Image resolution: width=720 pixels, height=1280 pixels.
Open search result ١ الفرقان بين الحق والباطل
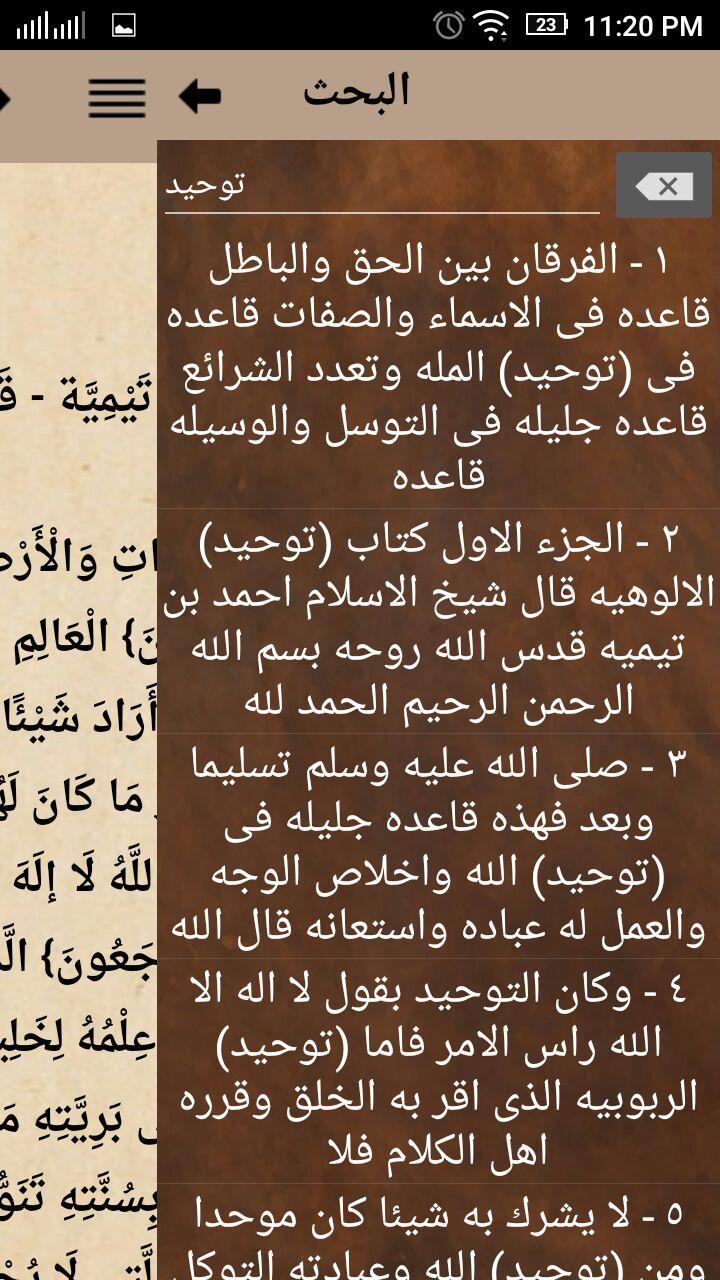click(438, 367)
